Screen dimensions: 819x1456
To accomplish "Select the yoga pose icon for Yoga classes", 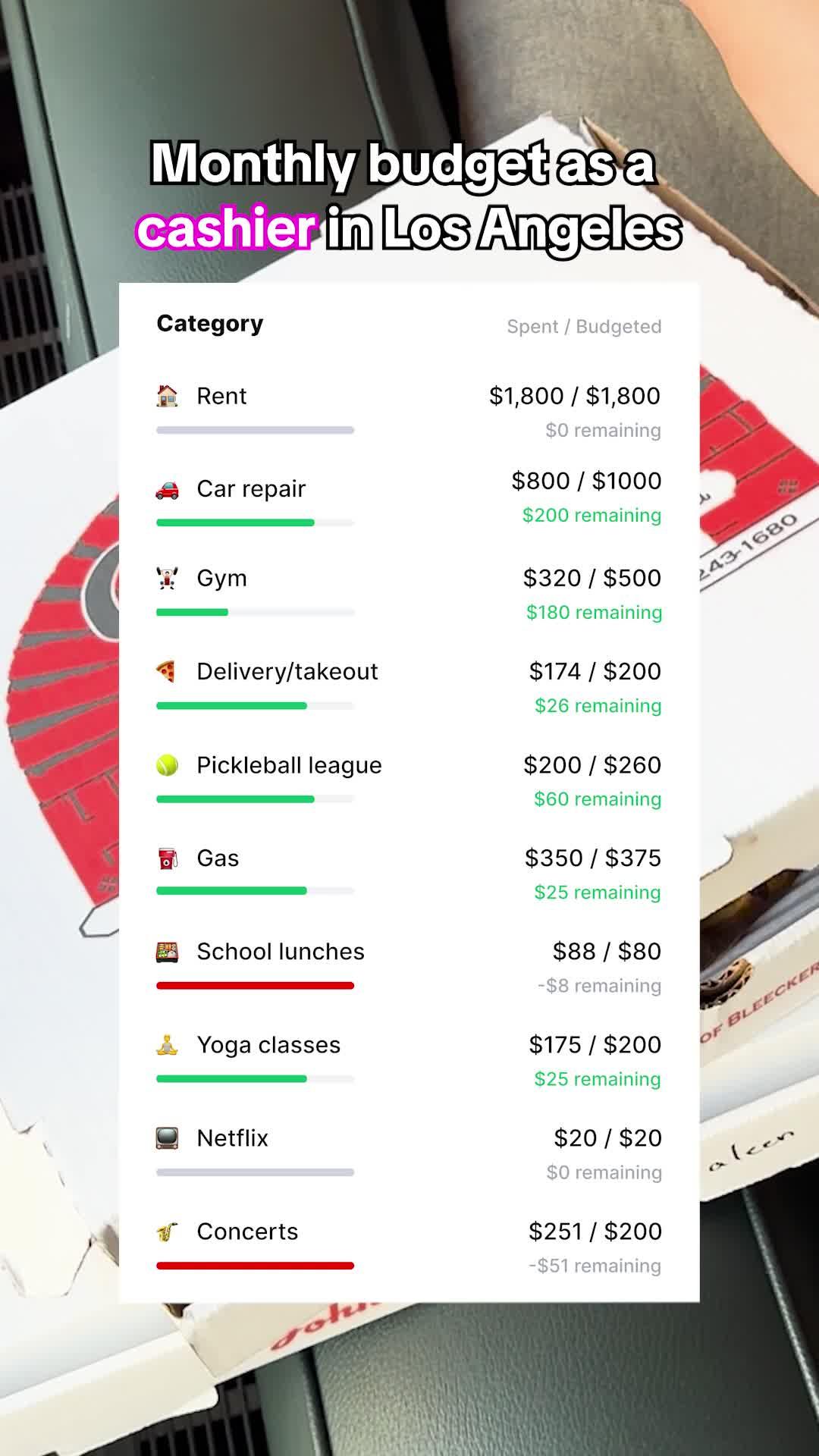I will coord(168,1044).
